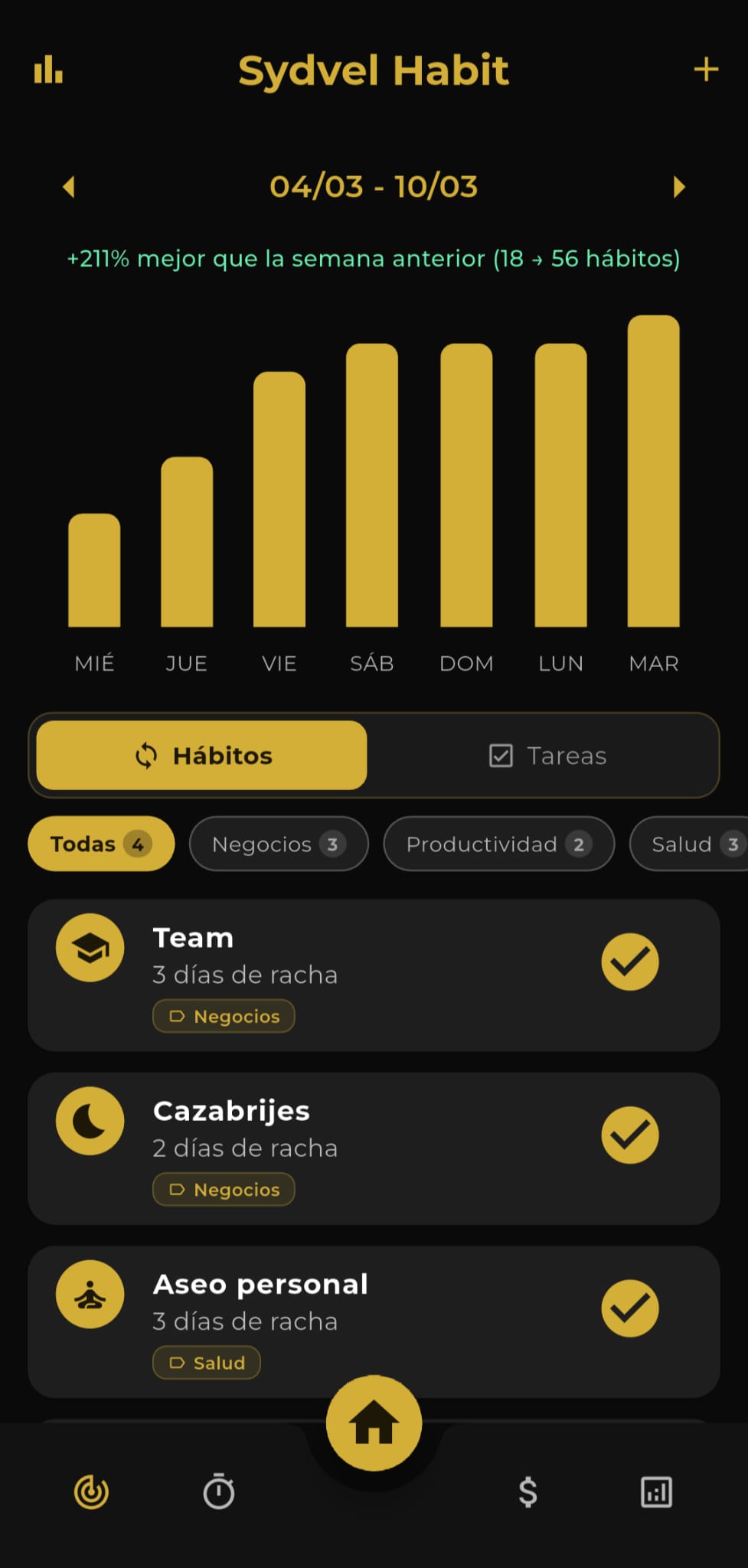The image size is (748, 1568).
Task: Open the dollar finance tab
Action: 528,1491
